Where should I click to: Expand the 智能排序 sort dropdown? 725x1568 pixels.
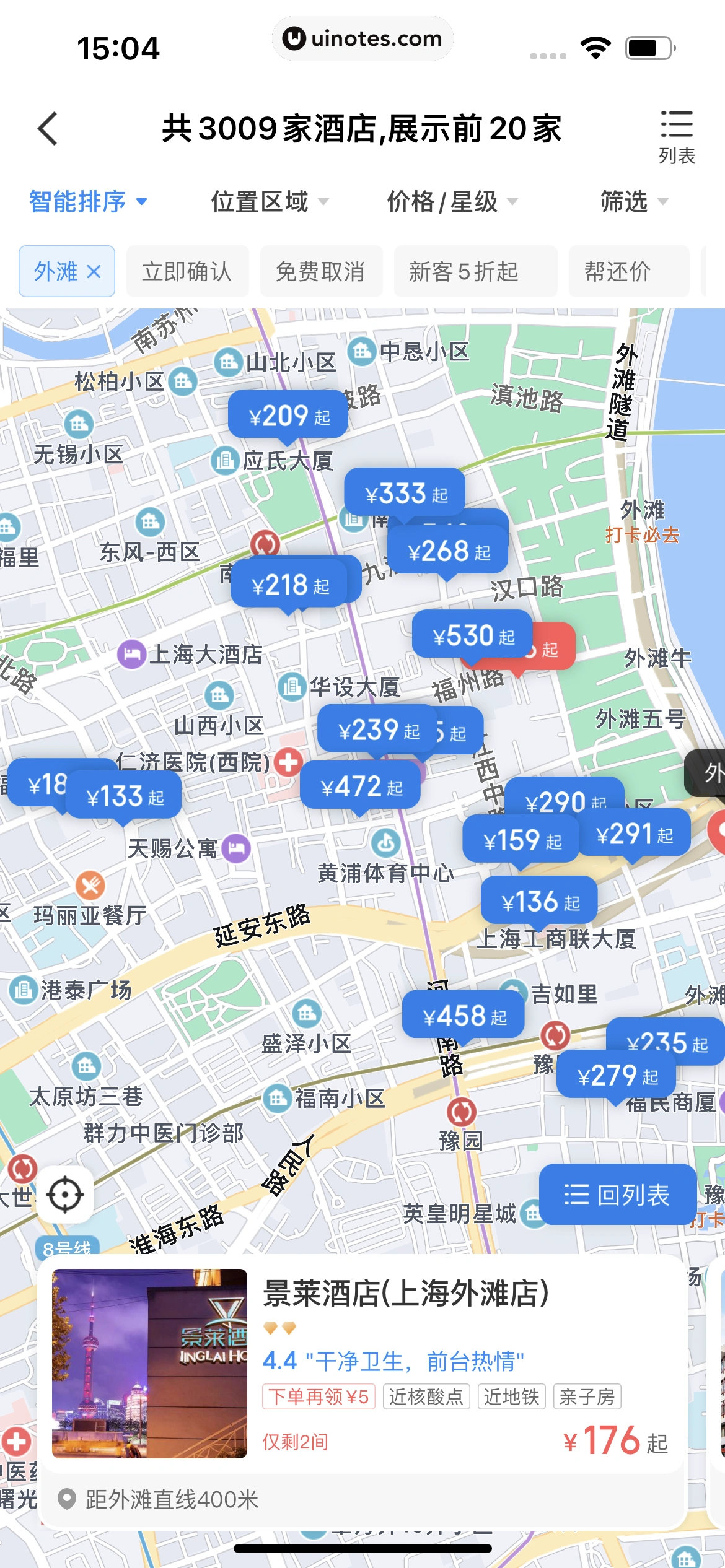pos(87,202)
